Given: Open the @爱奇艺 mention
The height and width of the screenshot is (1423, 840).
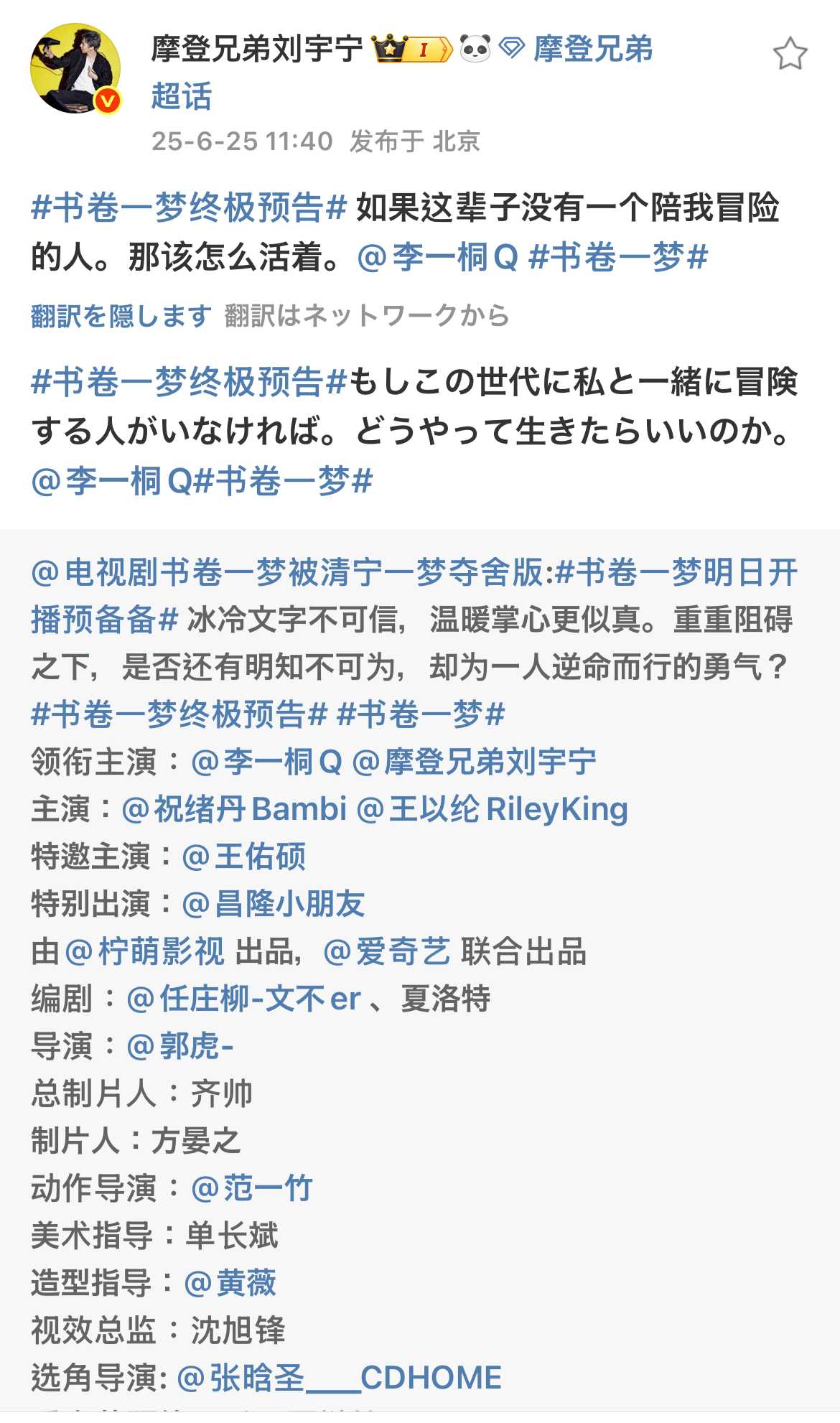Looking at the screenshot, I should (x=387, y=951).
